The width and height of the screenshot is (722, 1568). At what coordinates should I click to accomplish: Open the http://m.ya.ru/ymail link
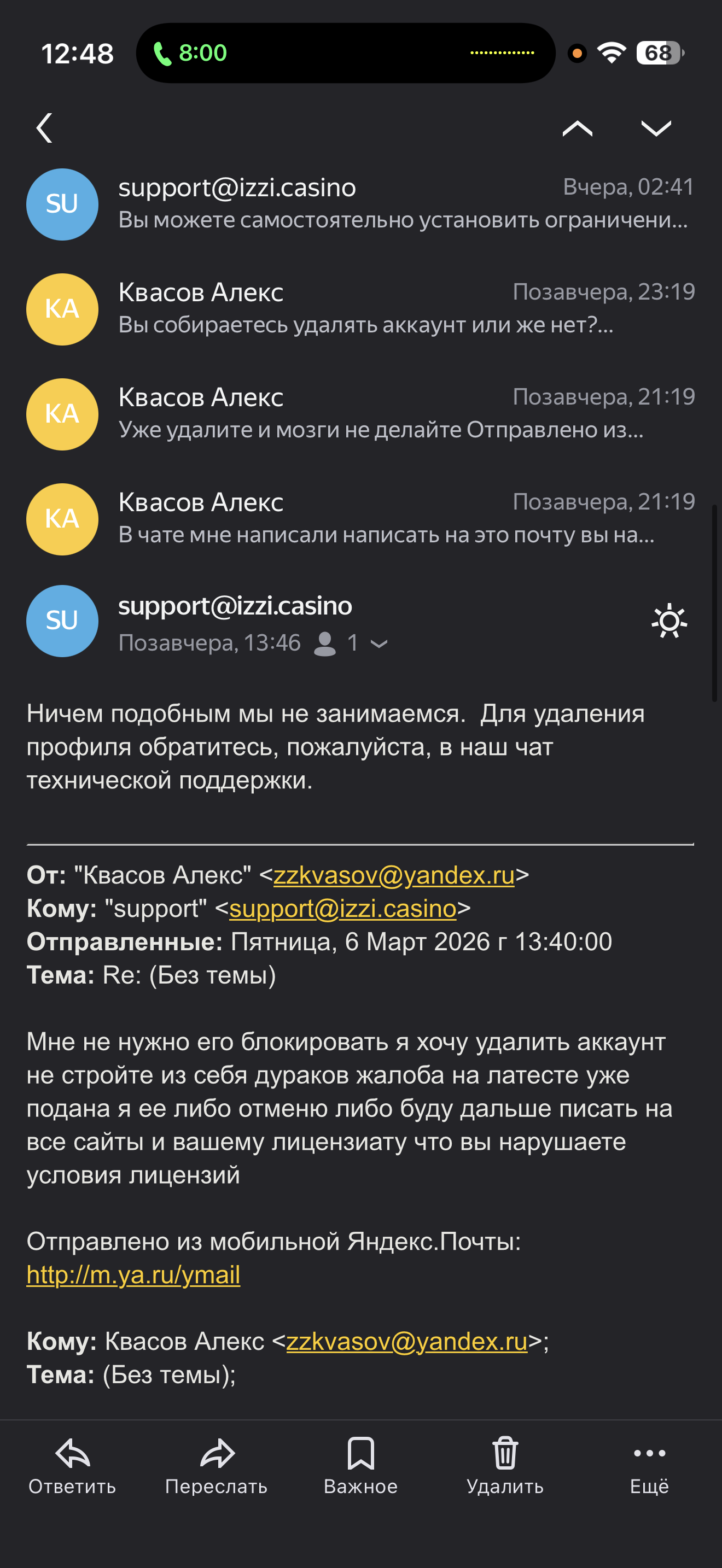point(133,1274)
